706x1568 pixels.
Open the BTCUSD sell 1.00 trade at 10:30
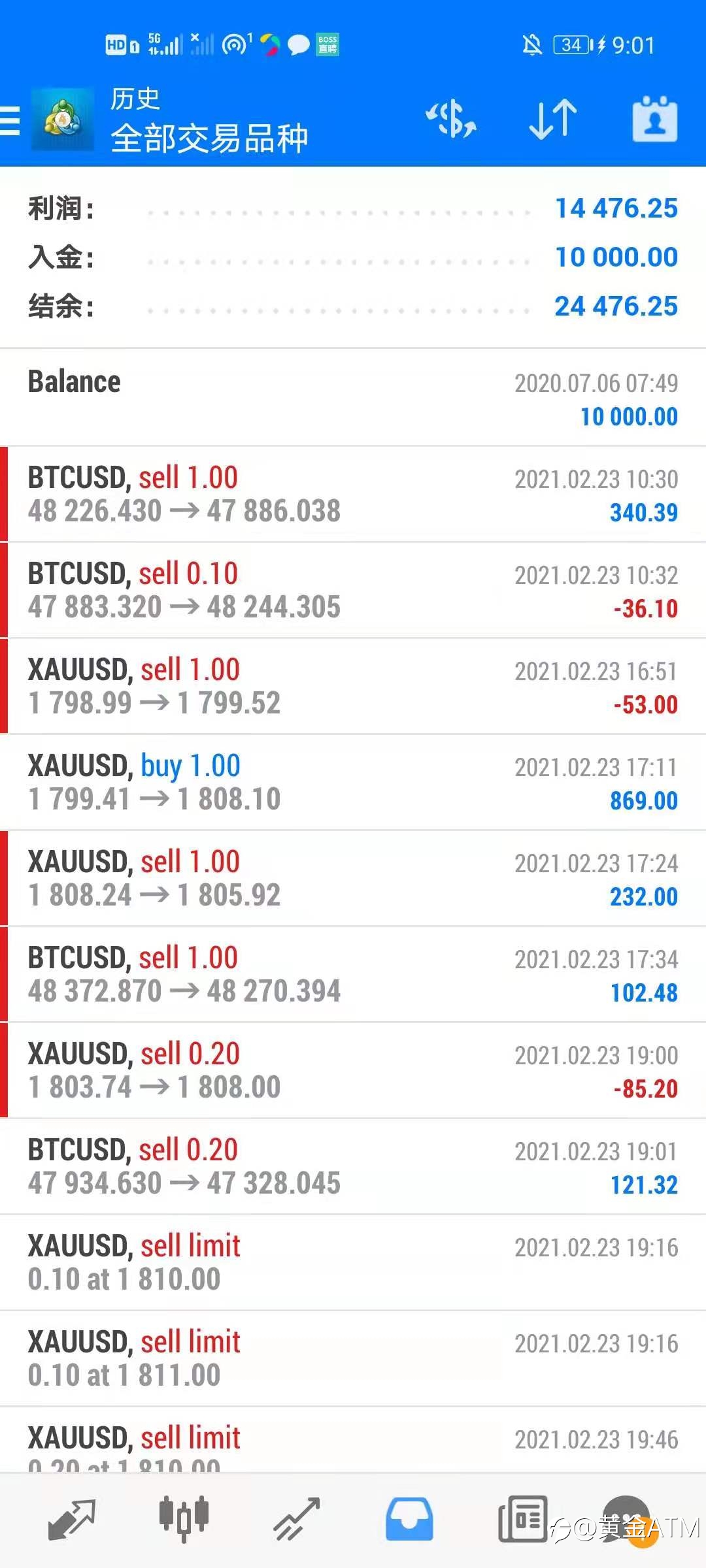click(x=353, y=495)
